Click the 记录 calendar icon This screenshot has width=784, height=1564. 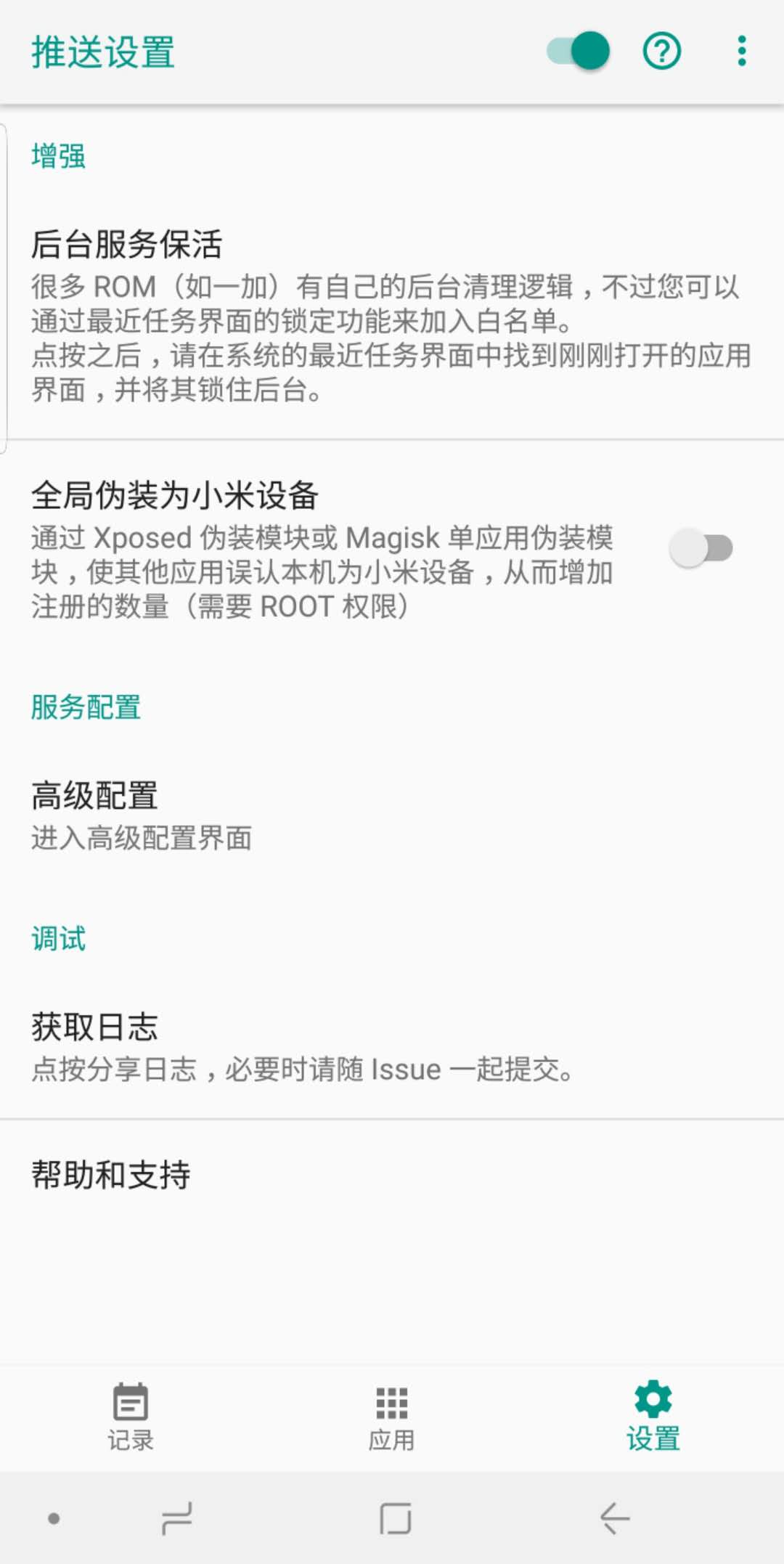tap(131, 1401)
